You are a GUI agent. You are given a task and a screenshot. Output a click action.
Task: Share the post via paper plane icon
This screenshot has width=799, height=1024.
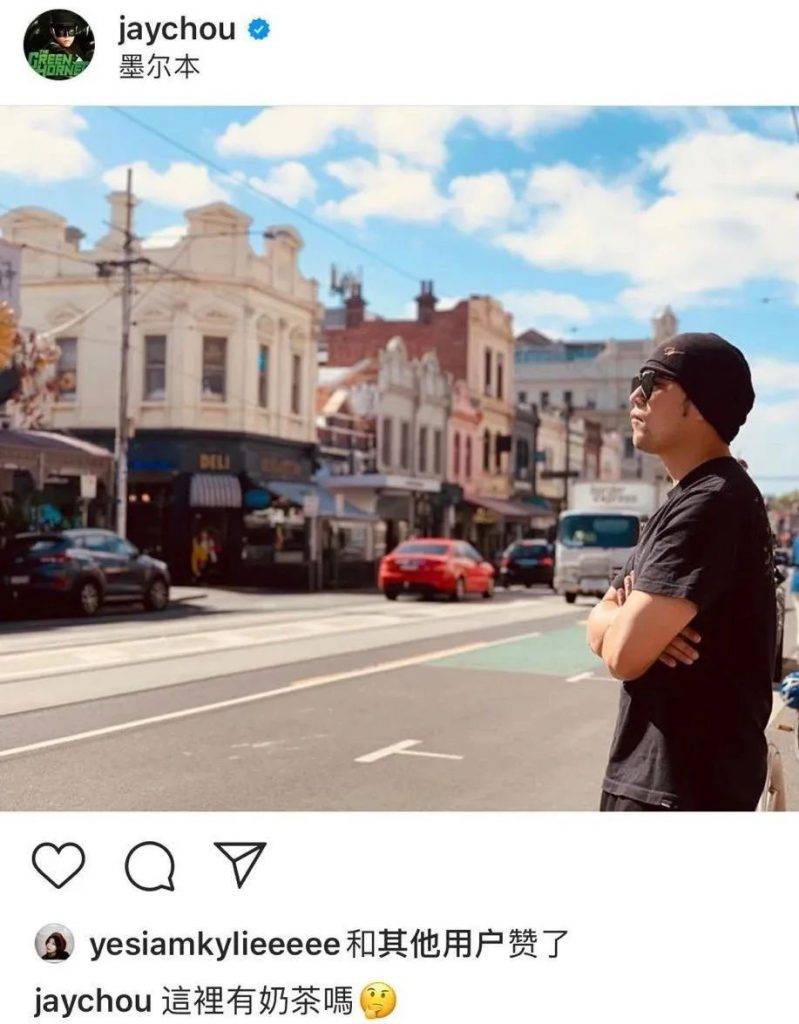(x=240, y=864)
